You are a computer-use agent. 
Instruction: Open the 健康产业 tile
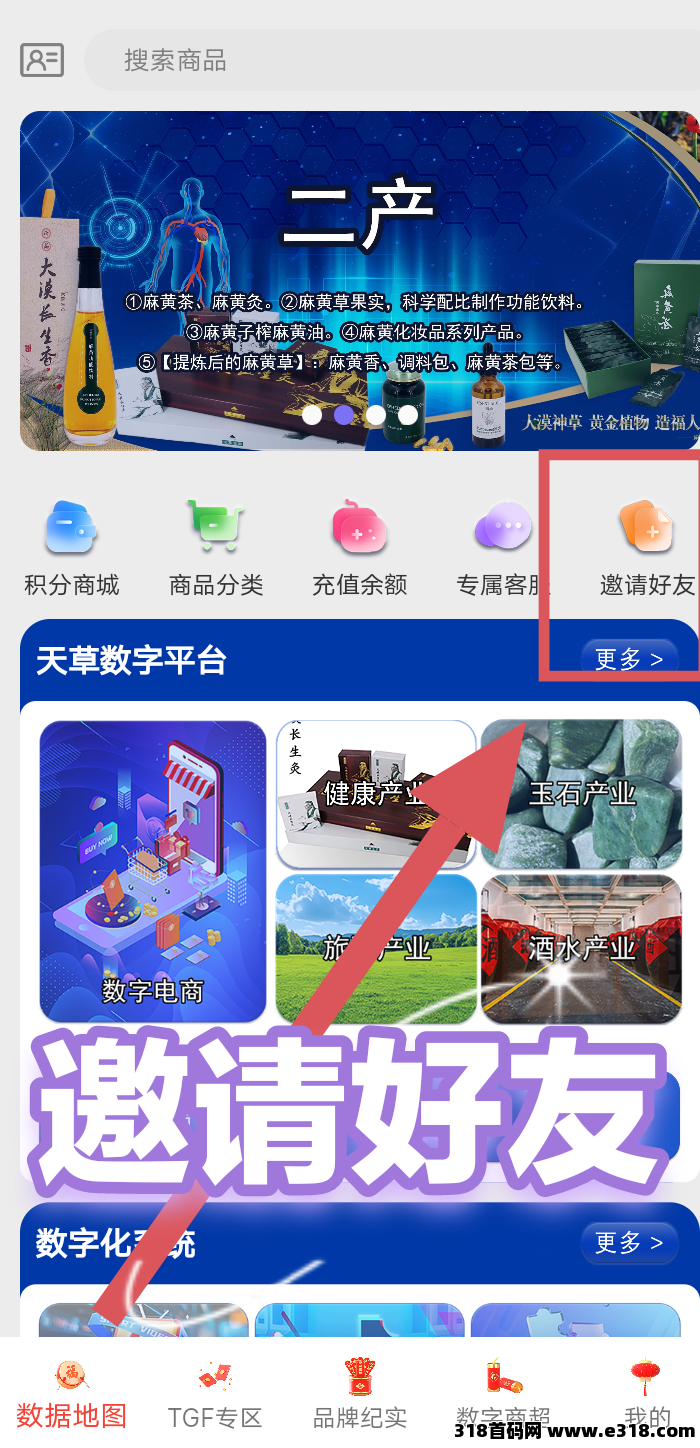(x=376, y=794)
